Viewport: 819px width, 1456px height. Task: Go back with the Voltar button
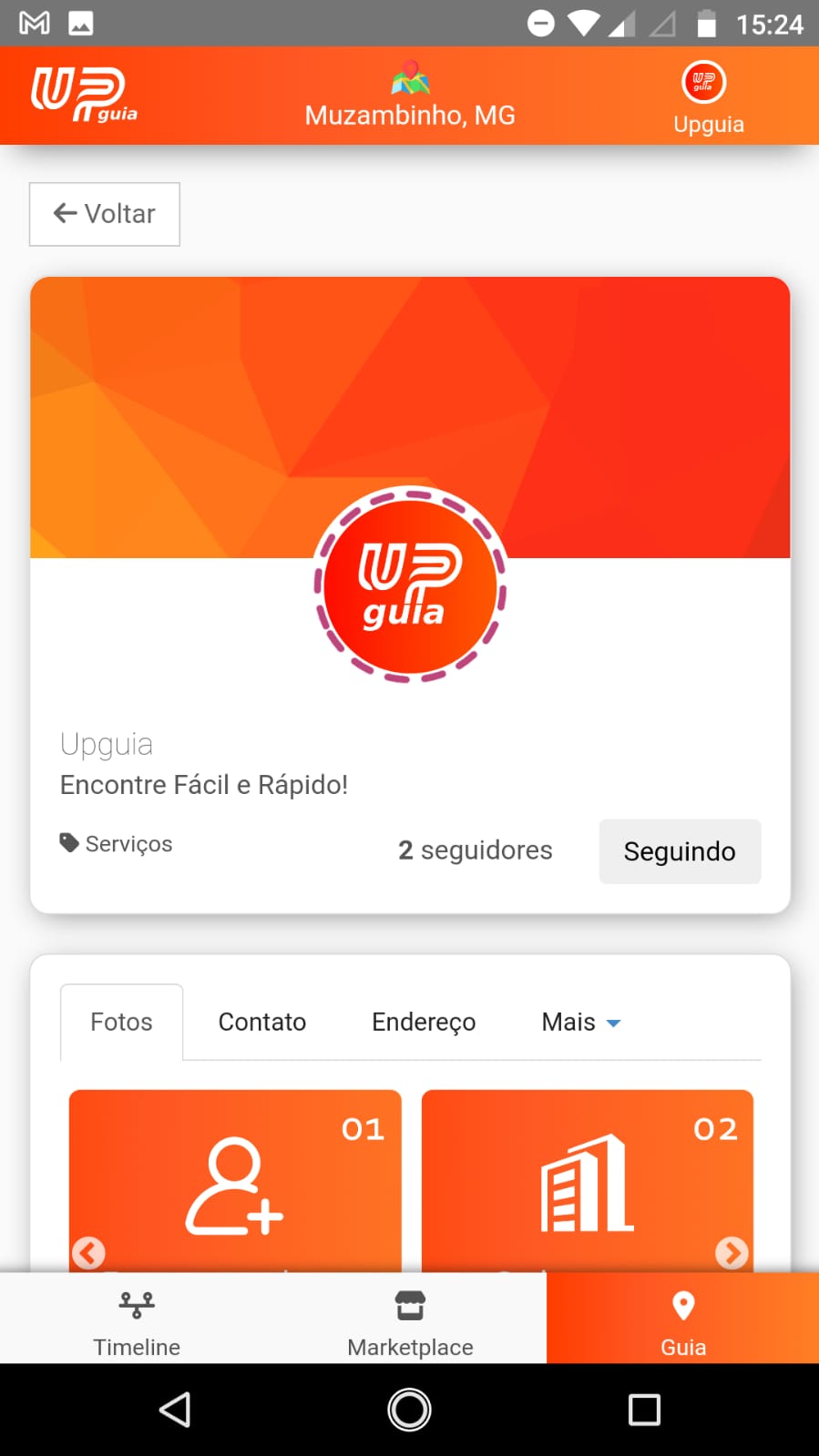tap(104, 214)
